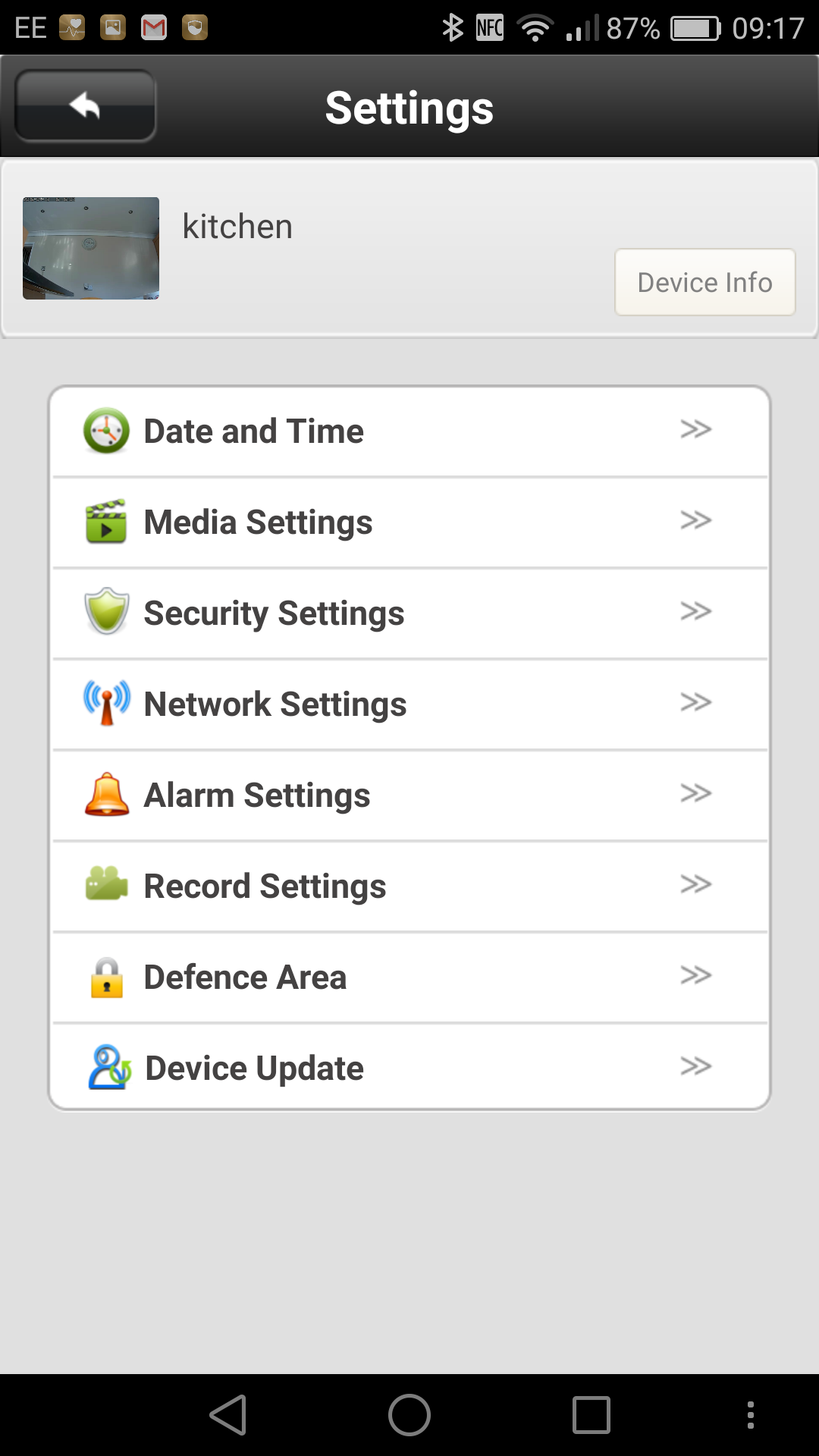Open the Defence Area option

click(409, 977)
